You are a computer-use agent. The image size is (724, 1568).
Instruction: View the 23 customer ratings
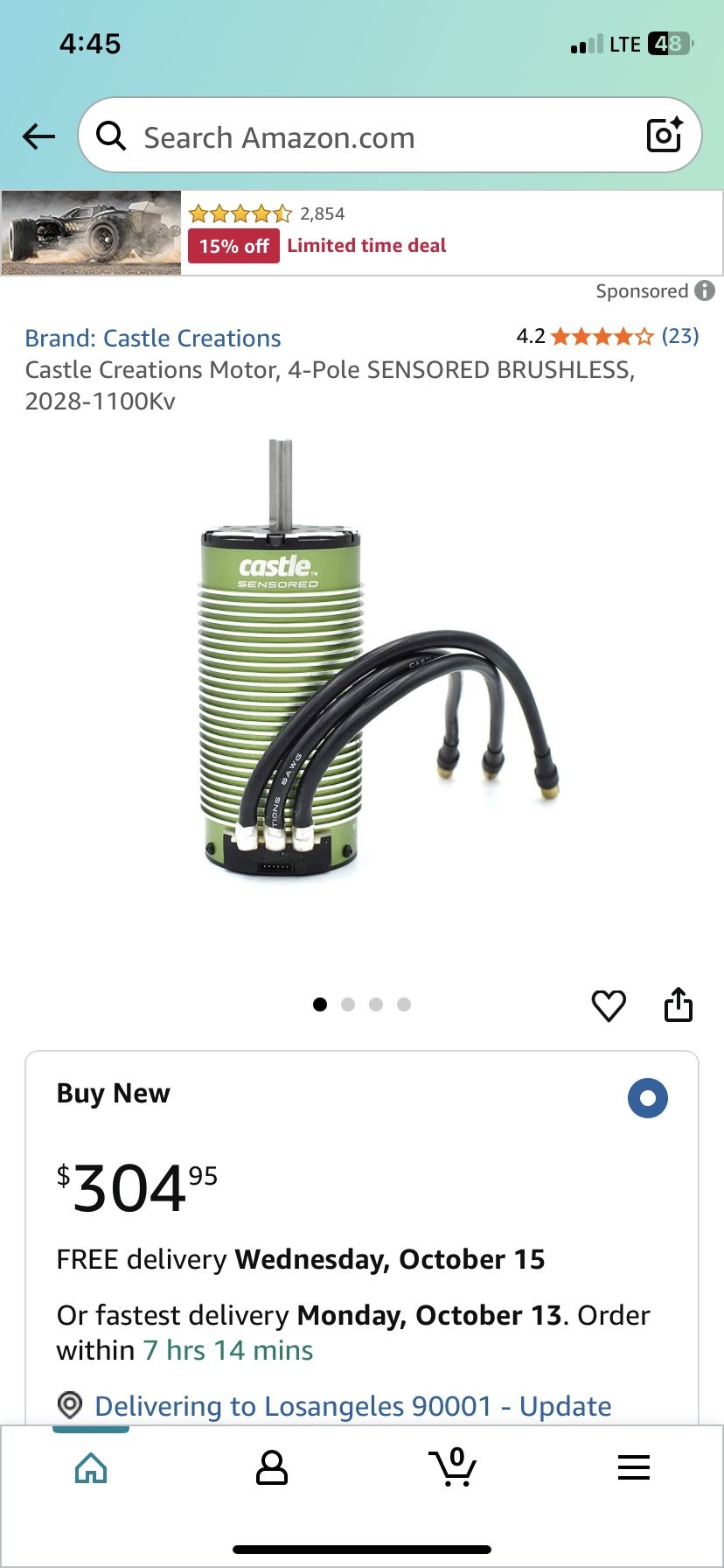click(679, 336)
